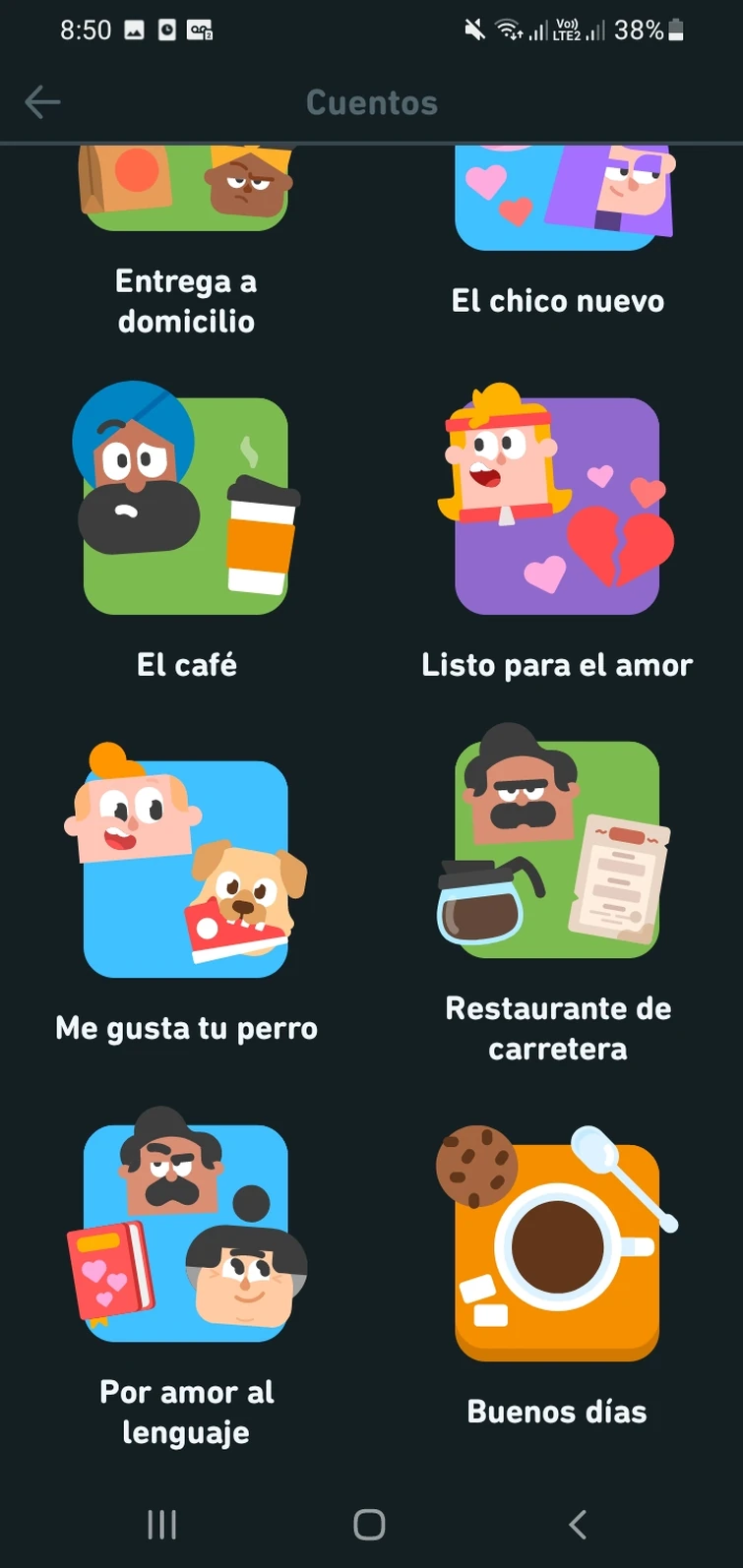This screenshot has height=1568, width=743.
Task: Tap the back arrow to leave Cuentos
Action: pos(41,101)
